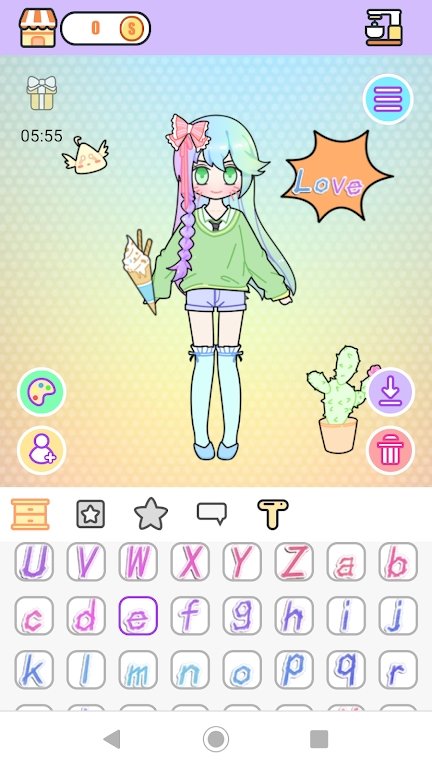The width and height of the screenshot is (432, 768).
Task: Go back with the system back button
Action: [x=112, y=739]
